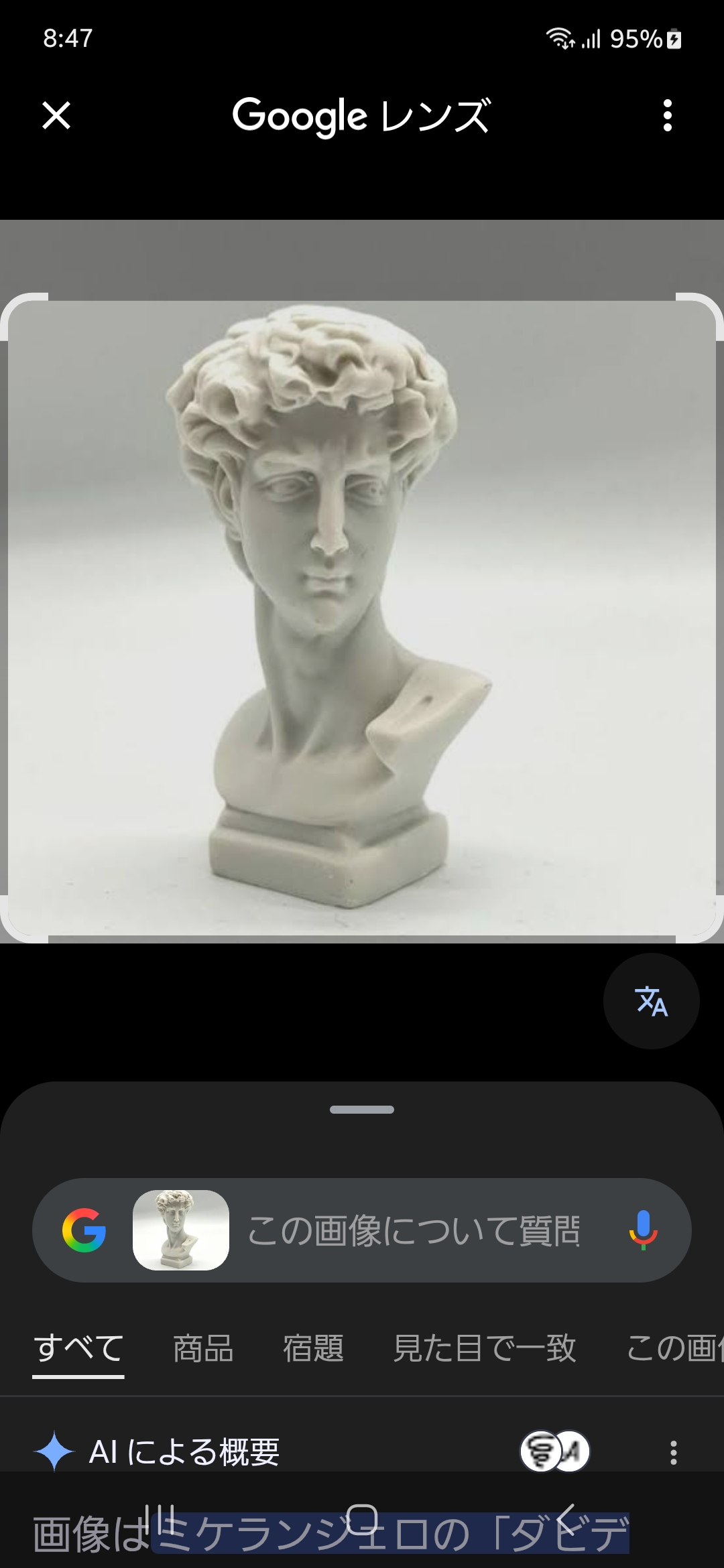
Task: Tap the statue thumbnail in the search bar
Action: (181, 1230)
